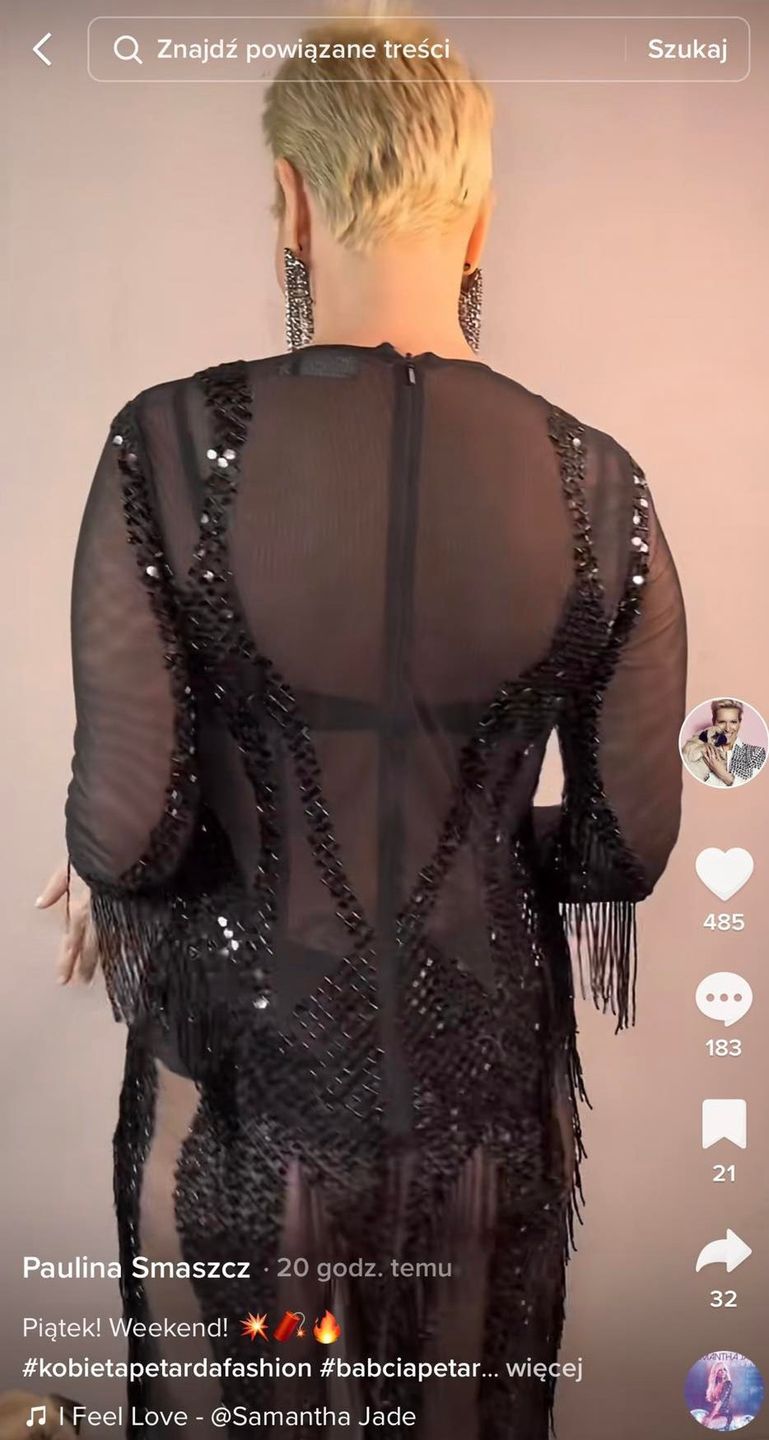Viewport: 769px width, 1440px height.
Task: Open the creator's profile picture
Action: pos(723,743)
